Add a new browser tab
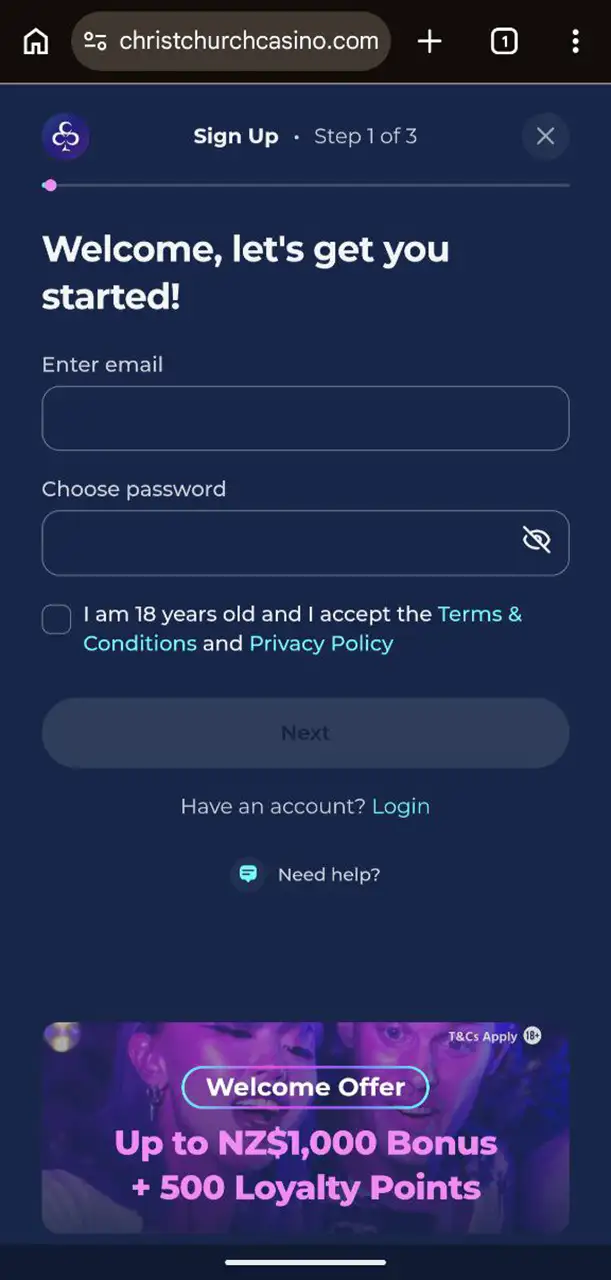 429,41
